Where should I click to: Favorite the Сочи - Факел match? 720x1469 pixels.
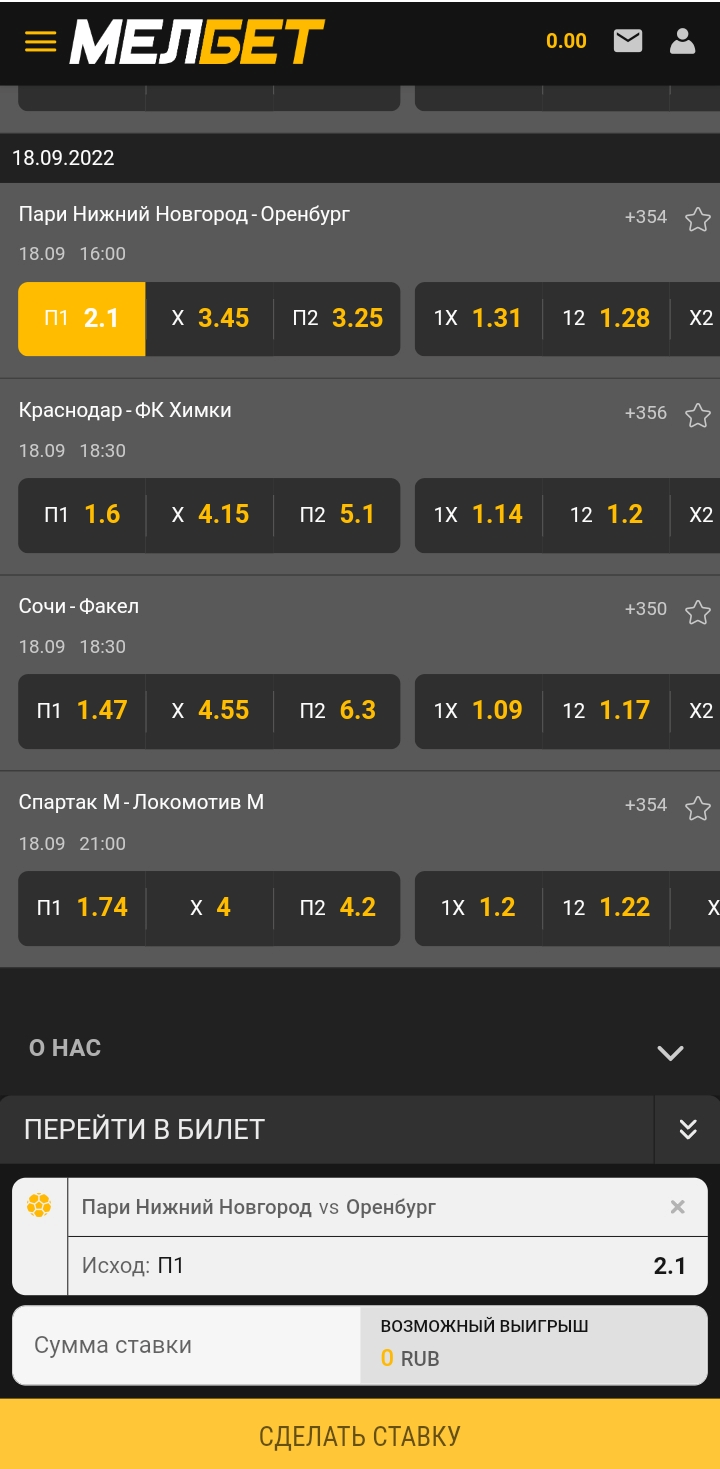coord(697,611)
